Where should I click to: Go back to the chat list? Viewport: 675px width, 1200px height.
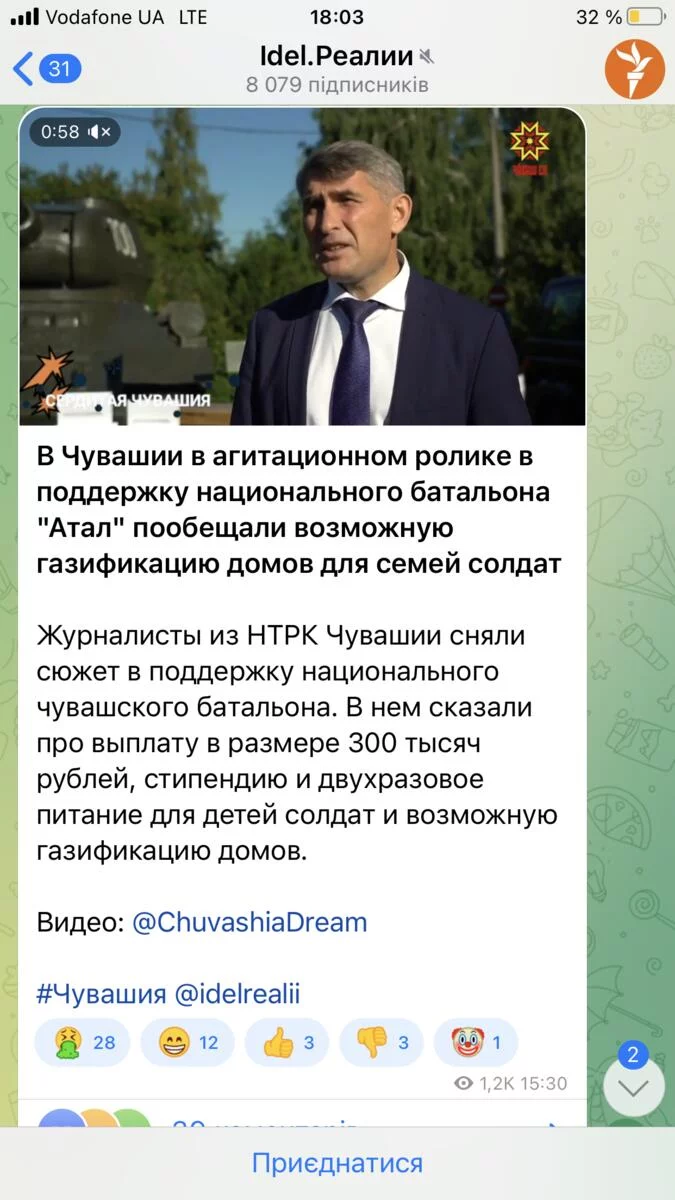point(45,68)
